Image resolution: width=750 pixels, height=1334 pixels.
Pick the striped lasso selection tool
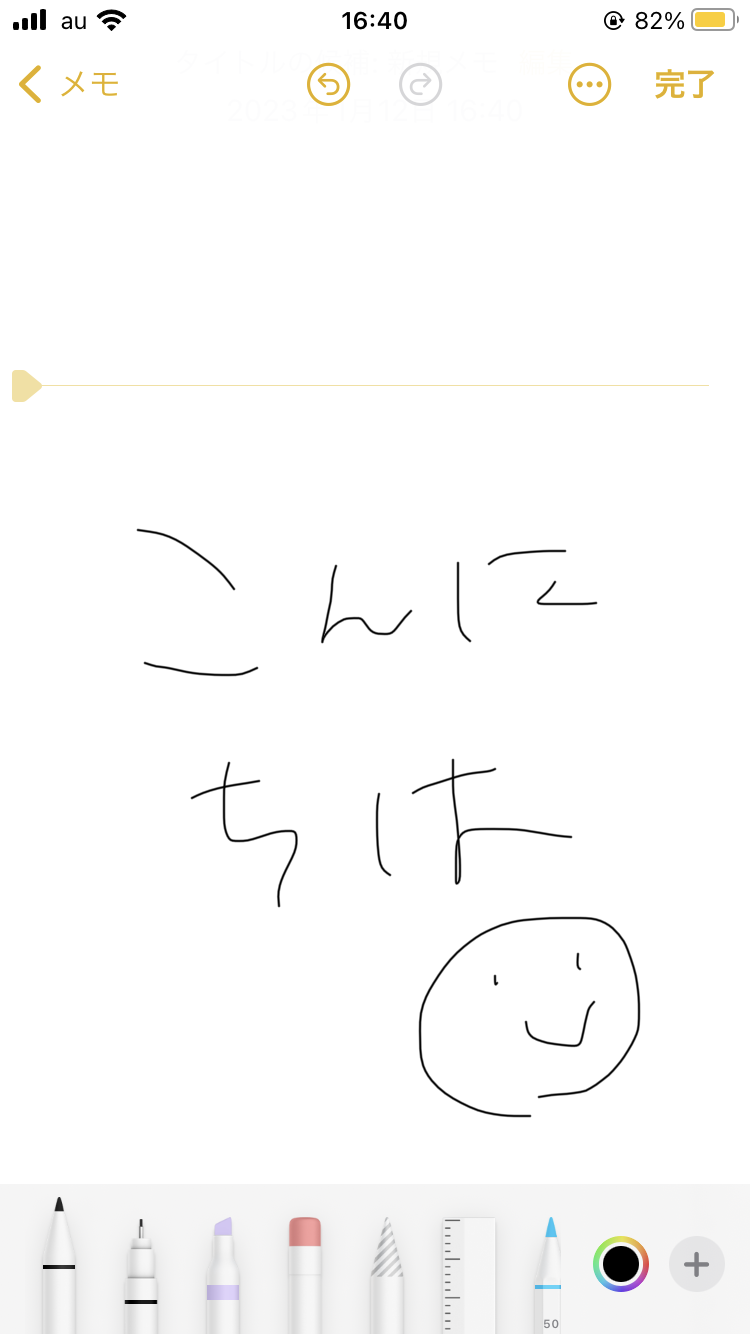point(387,1274)
